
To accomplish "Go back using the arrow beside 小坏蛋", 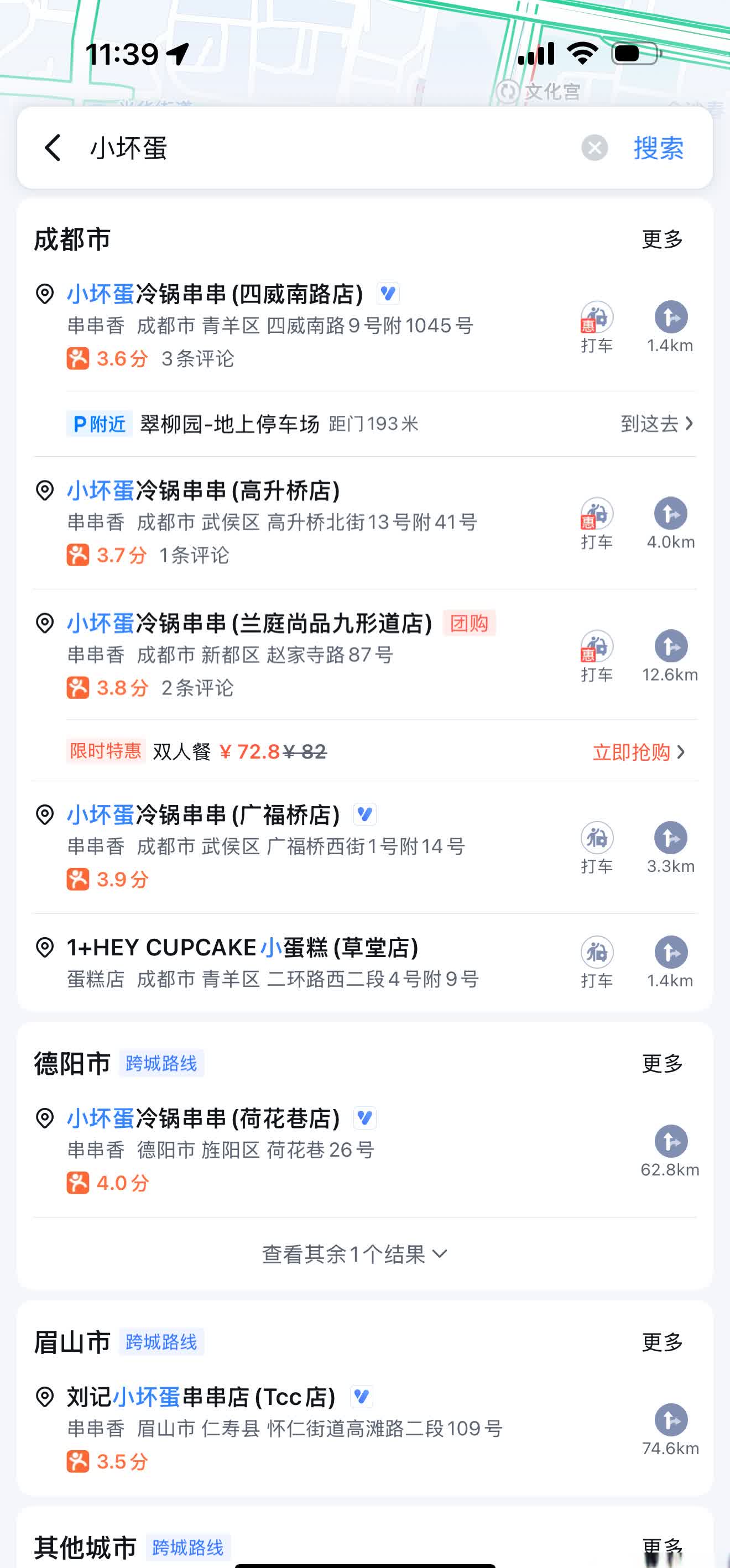I will click(53, 148).
